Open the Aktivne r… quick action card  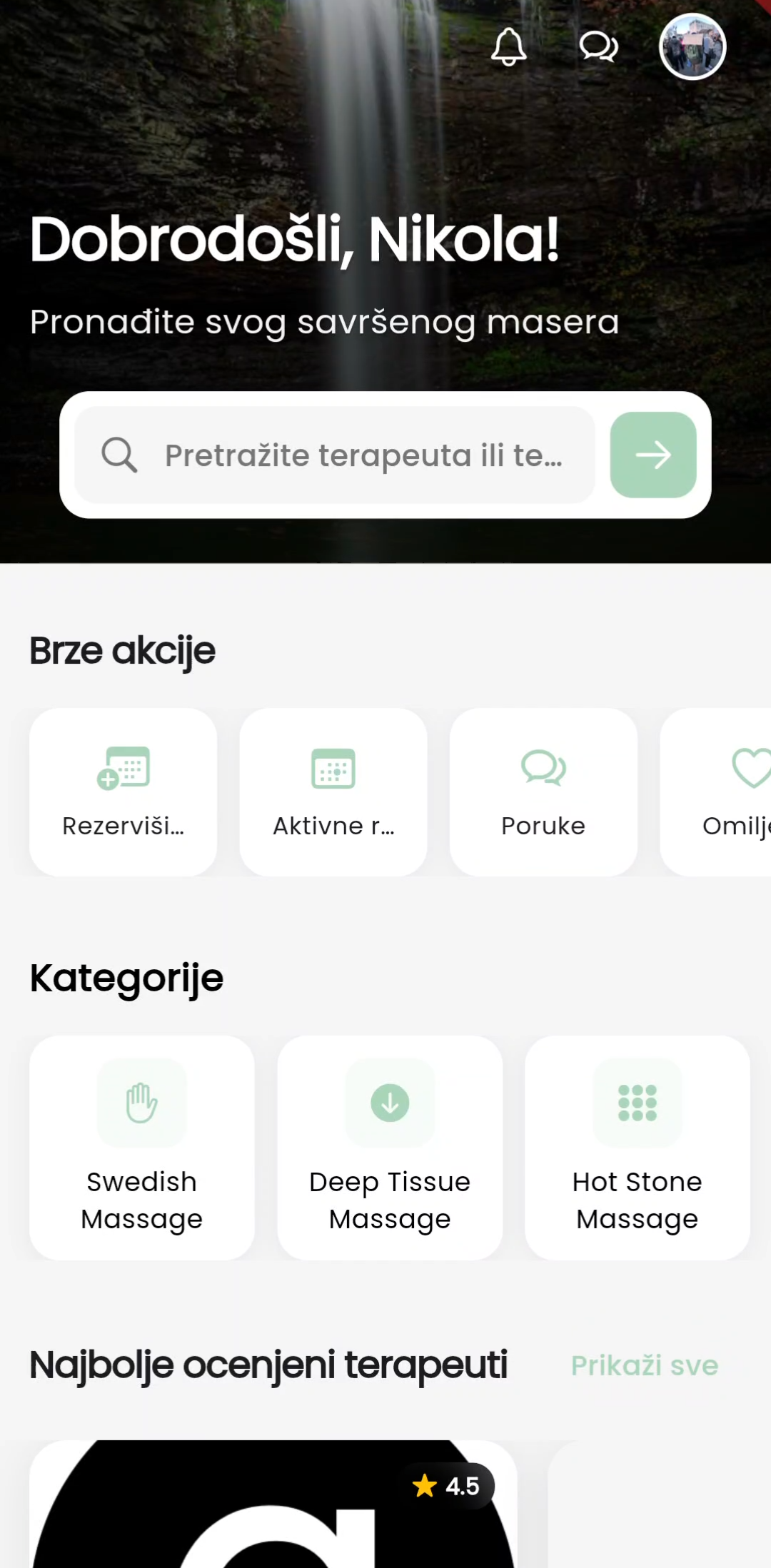[x=333, y=791]
